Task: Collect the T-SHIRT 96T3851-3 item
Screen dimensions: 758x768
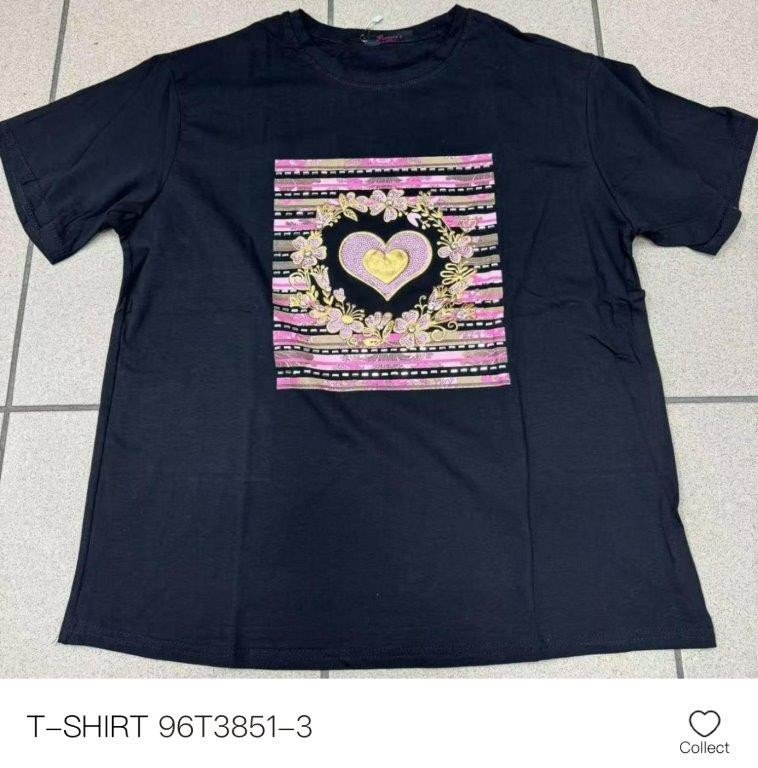Action: tap(704, 730)
